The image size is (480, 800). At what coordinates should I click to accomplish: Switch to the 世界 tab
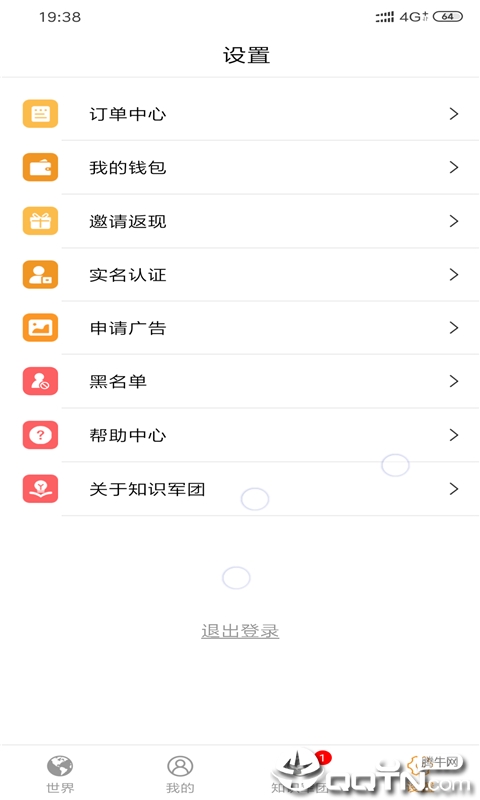(x=60, y=773)
